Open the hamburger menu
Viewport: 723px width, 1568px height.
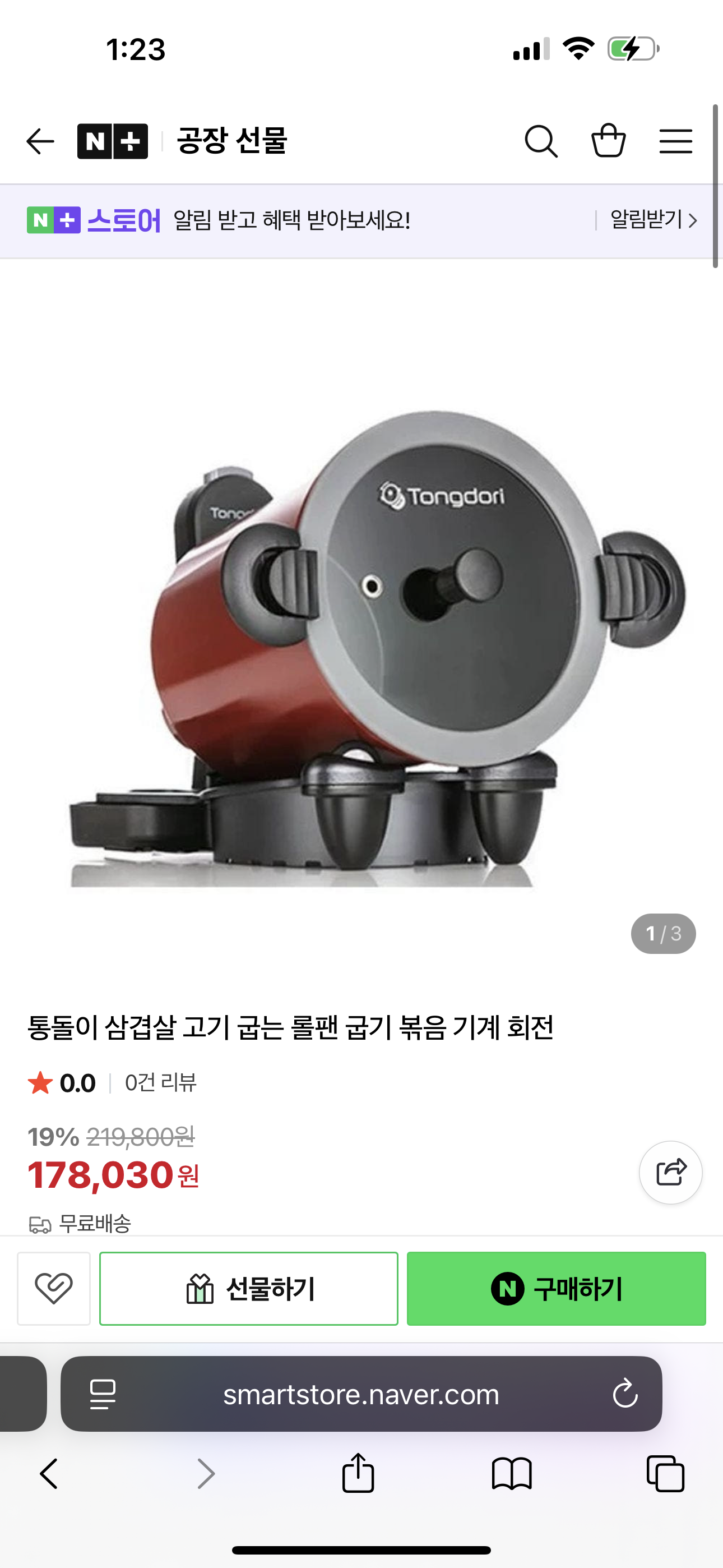coord(675,141)
